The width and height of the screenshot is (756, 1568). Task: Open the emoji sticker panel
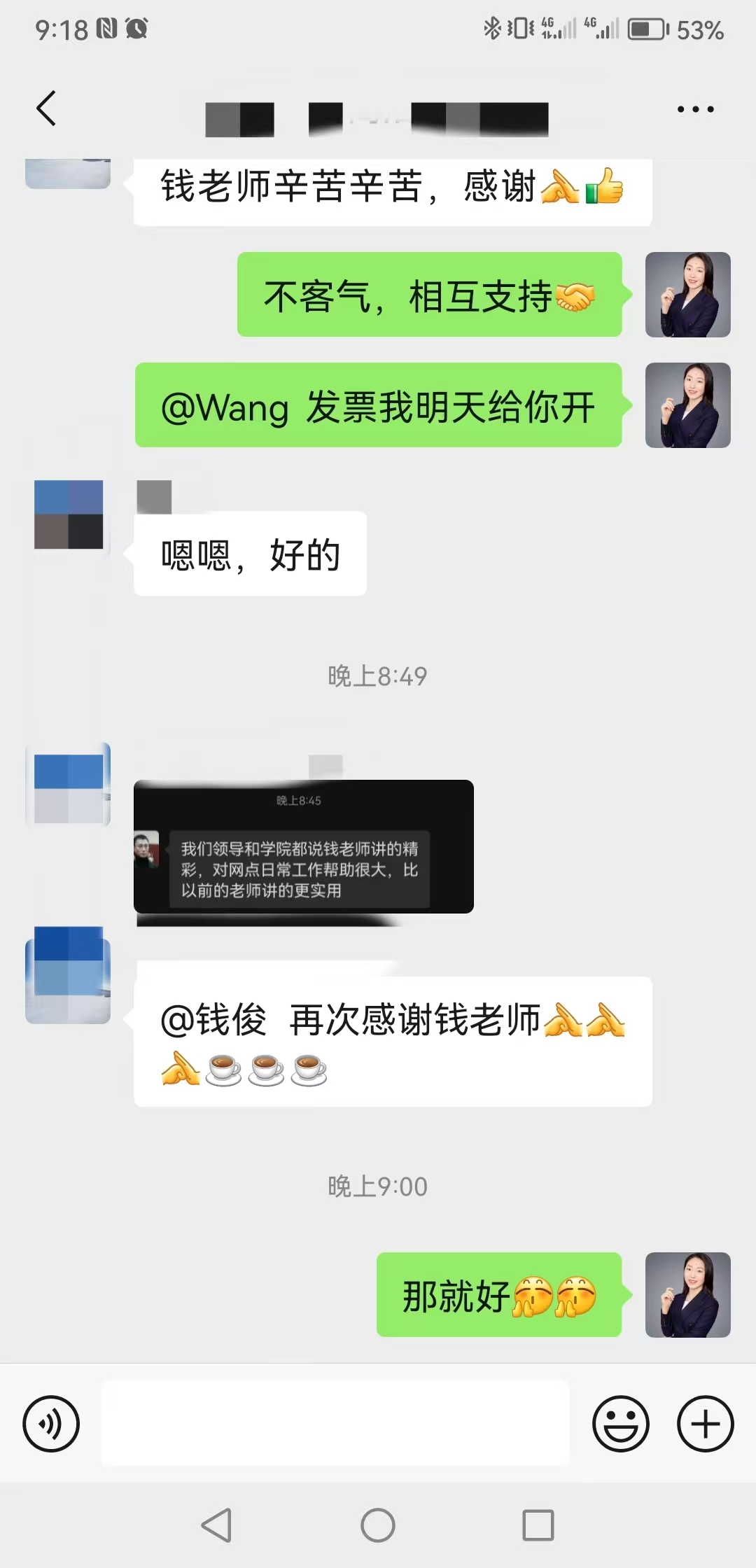tap(620, 1423)
